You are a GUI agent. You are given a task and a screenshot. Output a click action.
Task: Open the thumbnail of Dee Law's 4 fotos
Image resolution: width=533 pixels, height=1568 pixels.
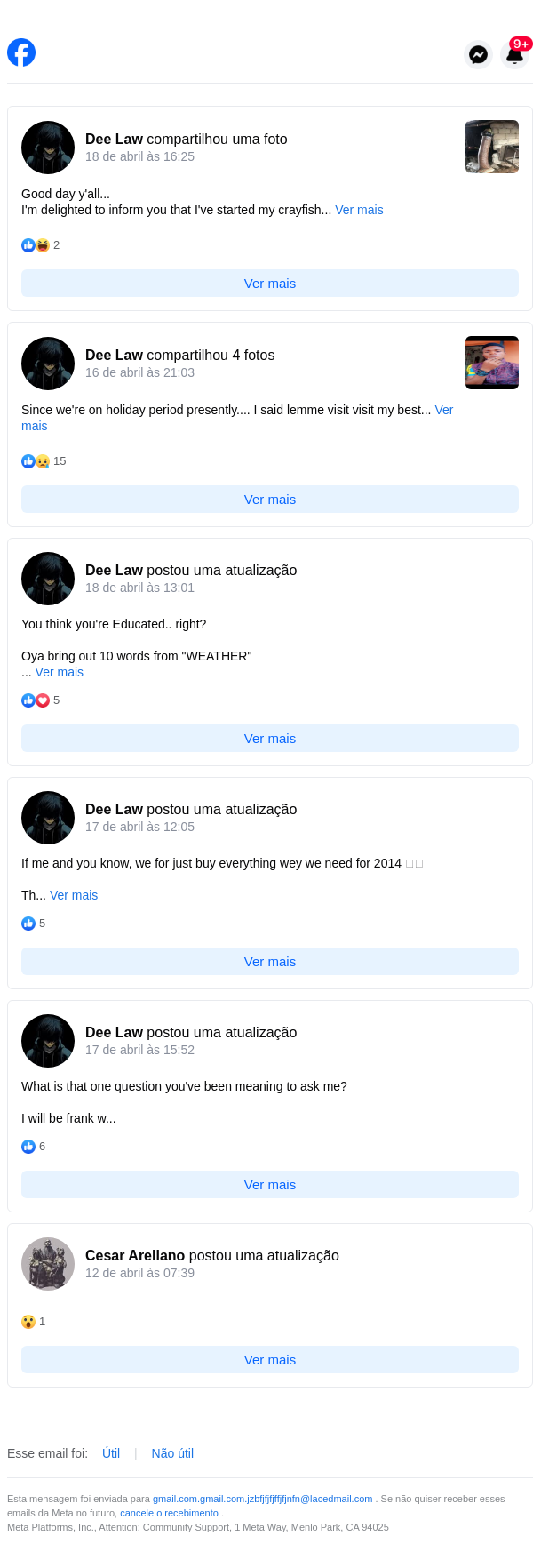[x=491, y=363]
